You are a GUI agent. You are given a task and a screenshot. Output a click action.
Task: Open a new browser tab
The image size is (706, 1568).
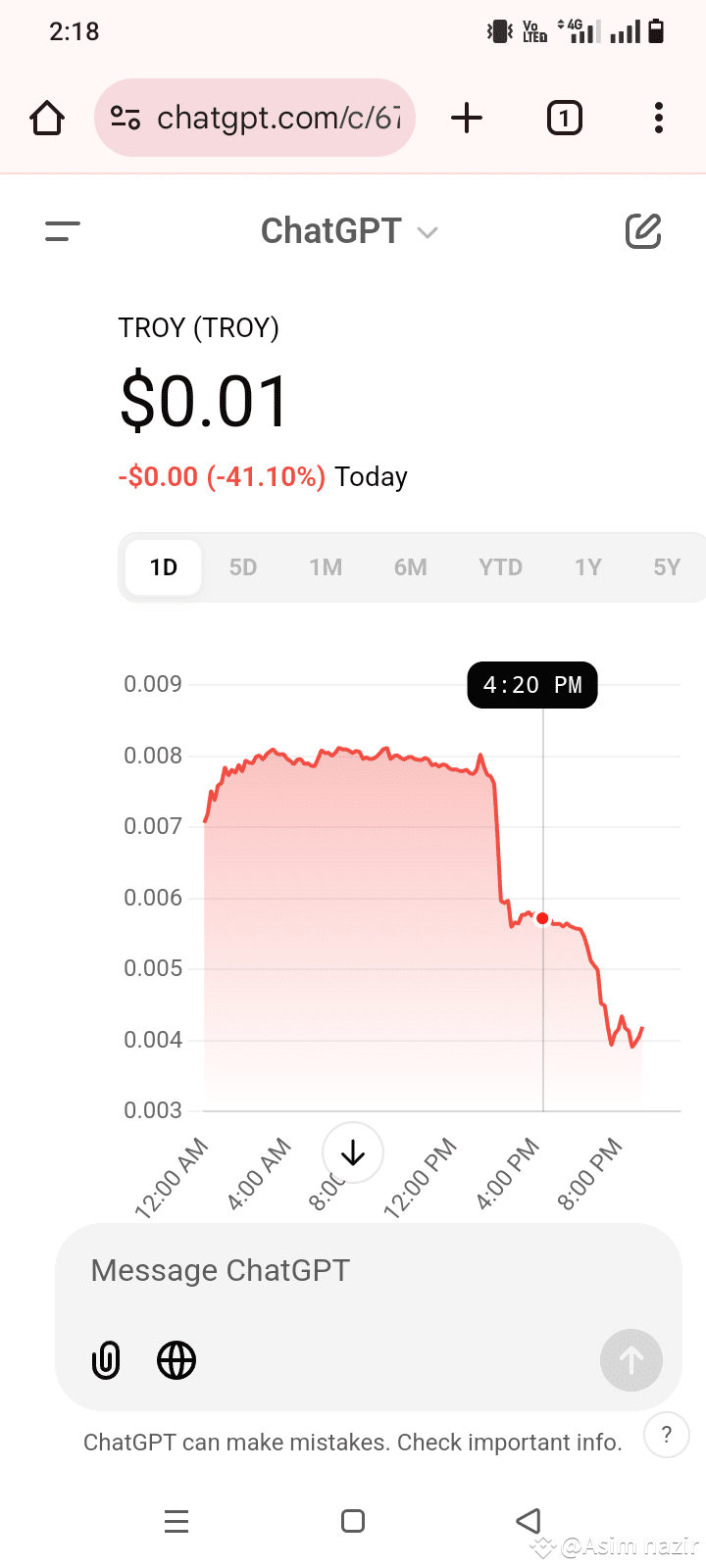point(467,118)
